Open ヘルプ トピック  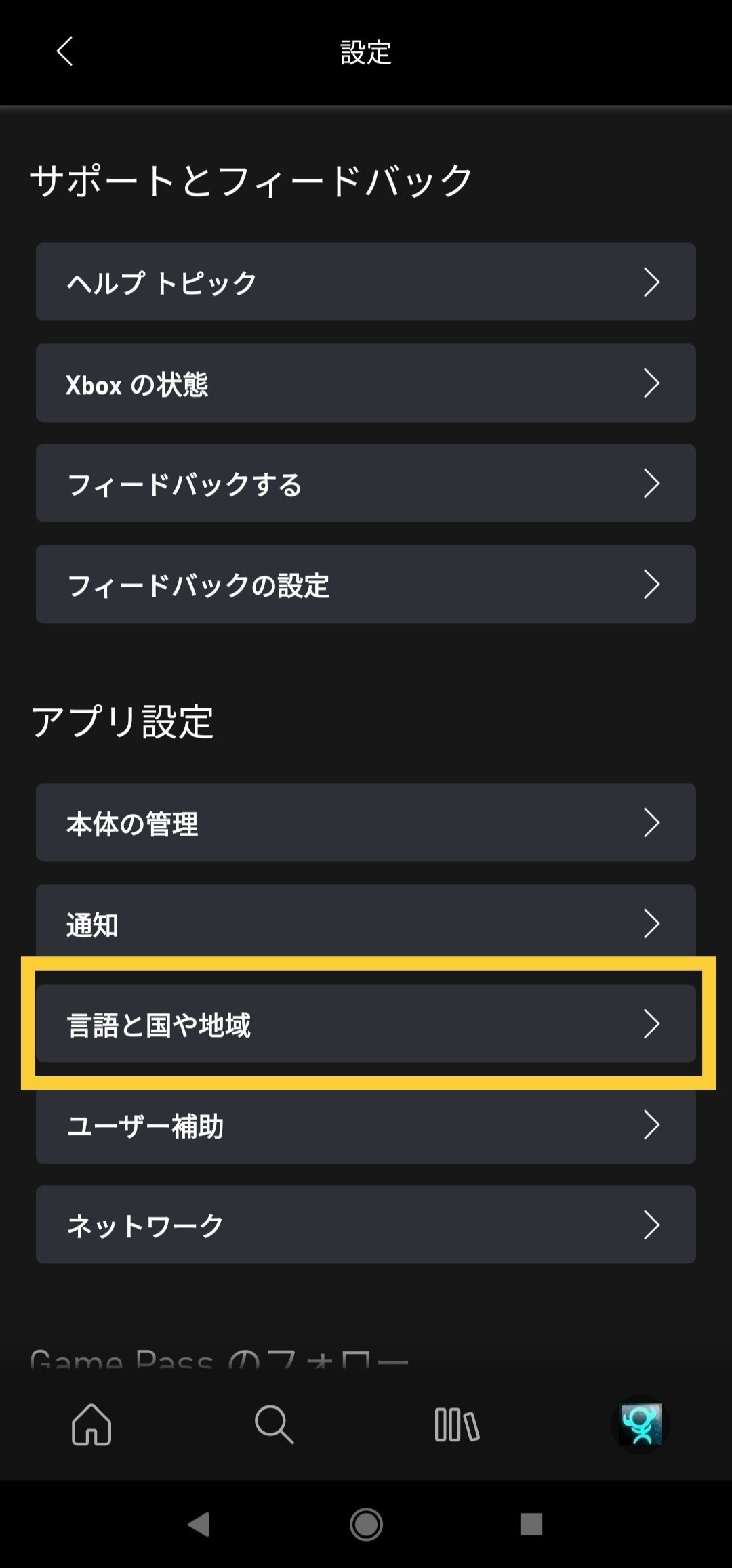(x=366, y=282)
